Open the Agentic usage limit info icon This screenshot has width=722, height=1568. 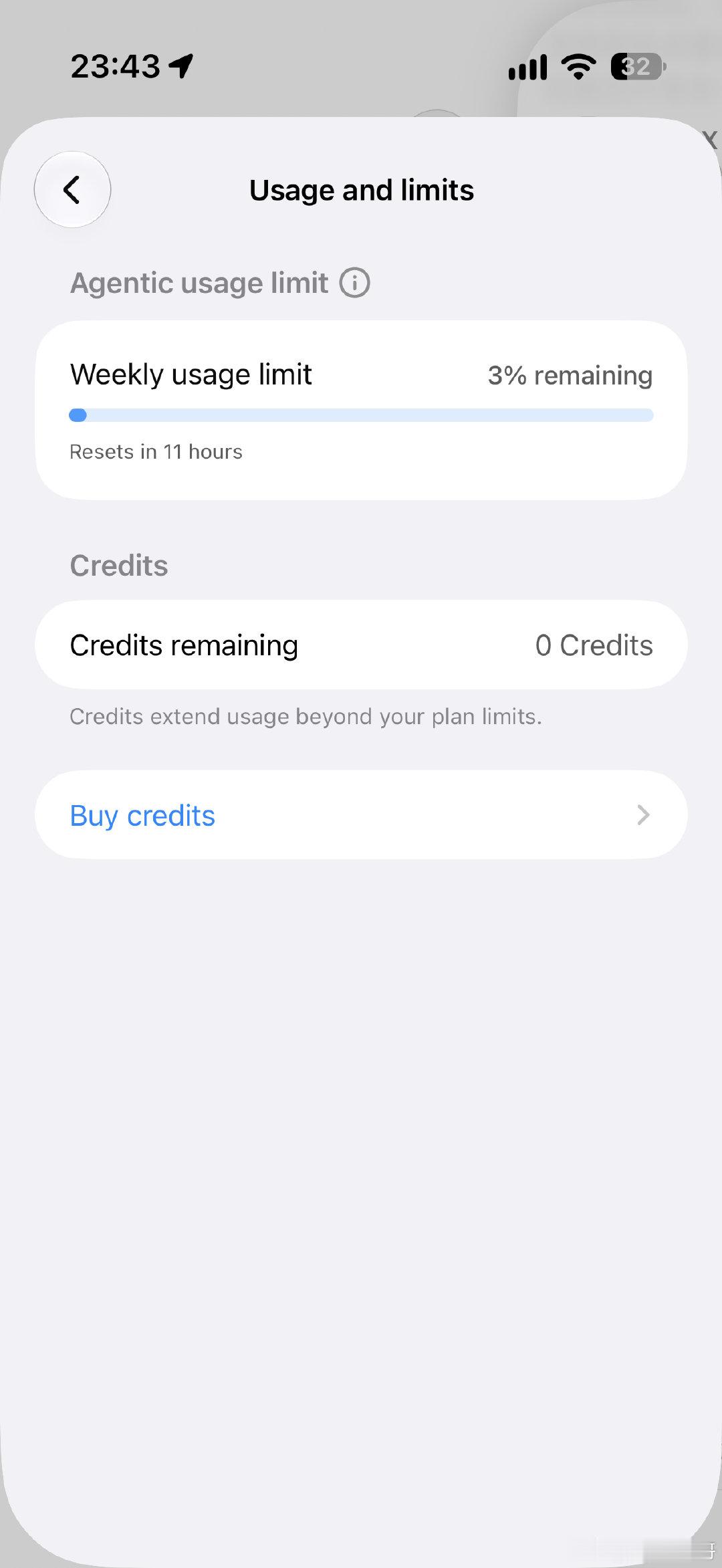354,282
